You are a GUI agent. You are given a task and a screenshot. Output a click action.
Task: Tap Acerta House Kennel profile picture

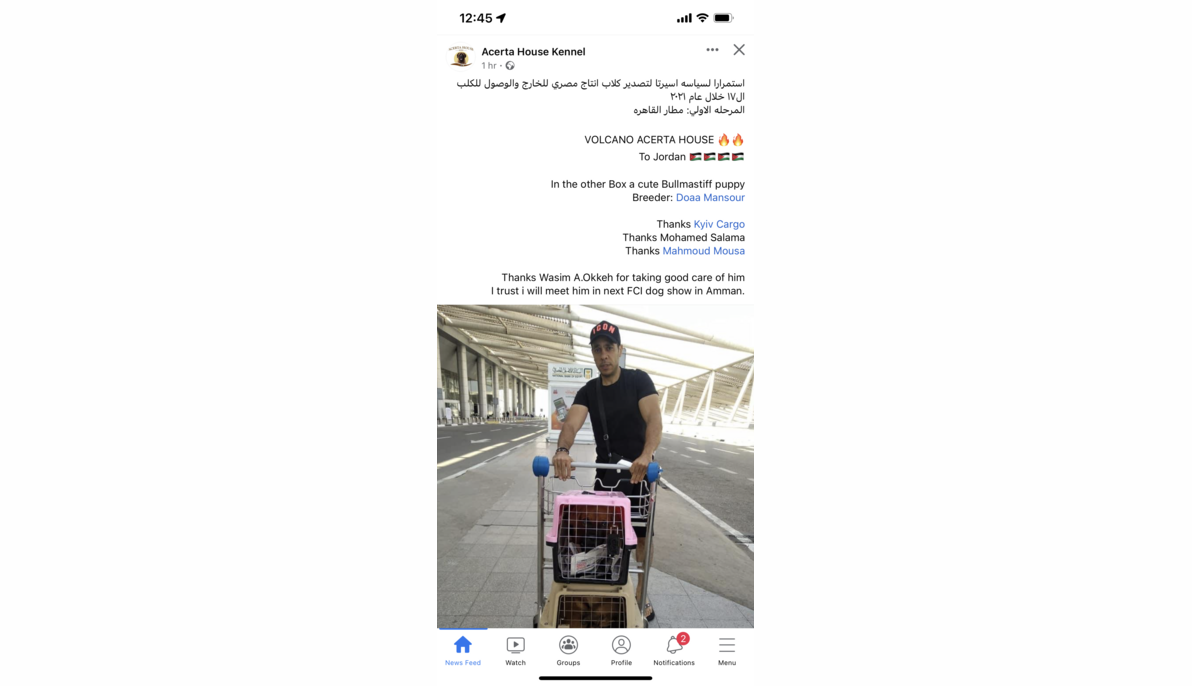point(461,56)
